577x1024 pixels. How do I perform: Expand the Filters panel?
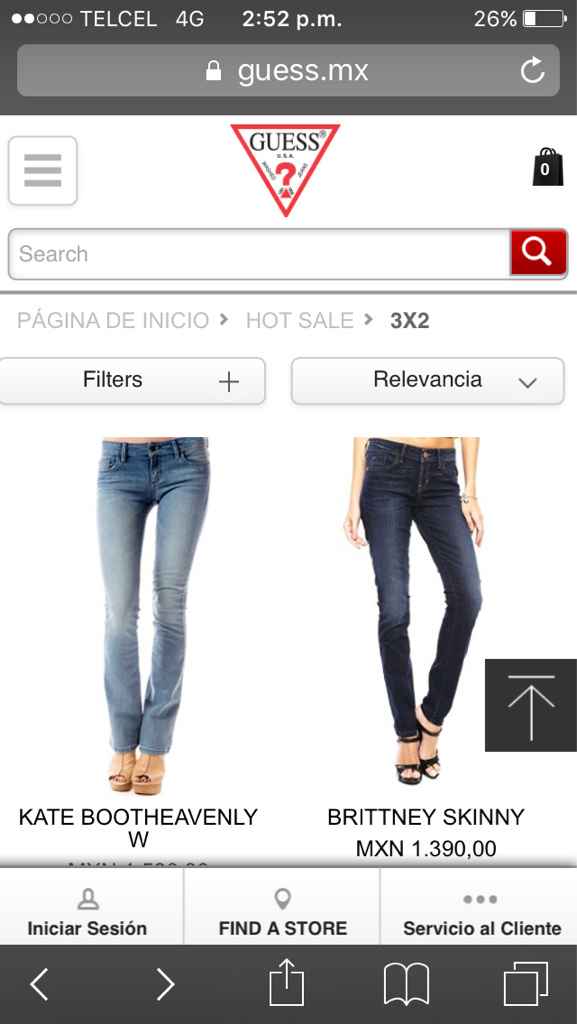coord(133,381)
